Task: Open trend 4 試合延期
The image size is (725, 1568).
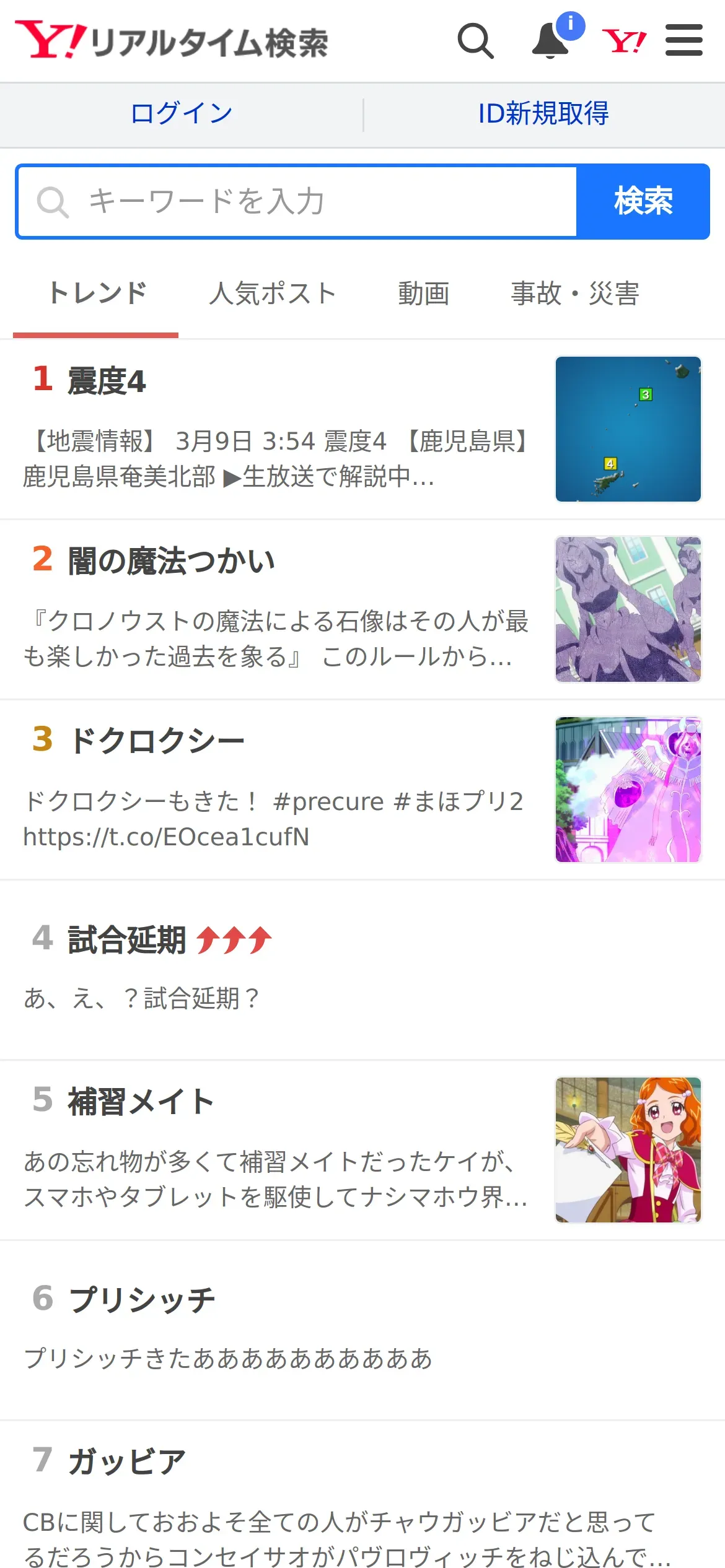Action: coord(362,970)
